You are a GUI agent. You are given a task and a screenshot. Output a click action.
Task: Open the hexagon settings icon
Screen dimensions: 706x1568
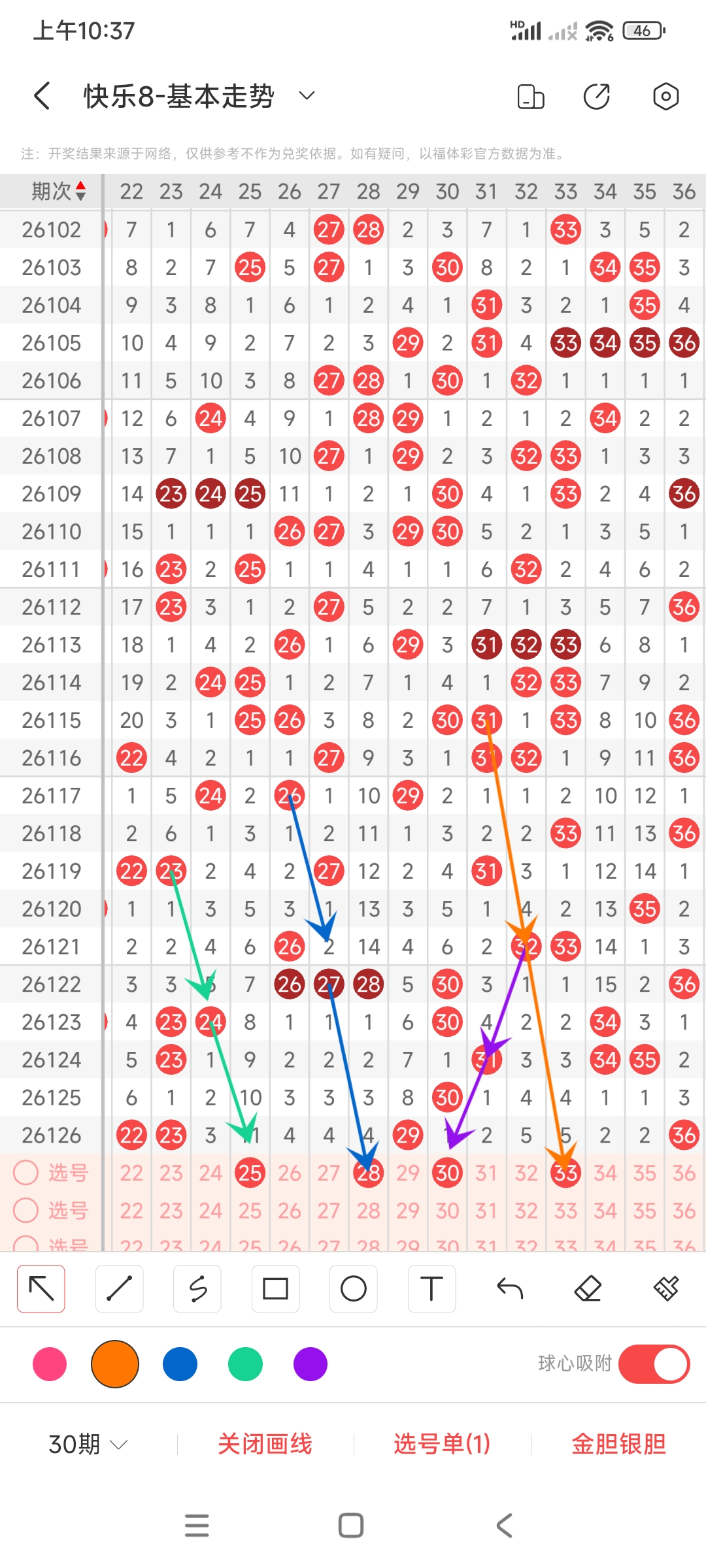click(x=665, y=97)
